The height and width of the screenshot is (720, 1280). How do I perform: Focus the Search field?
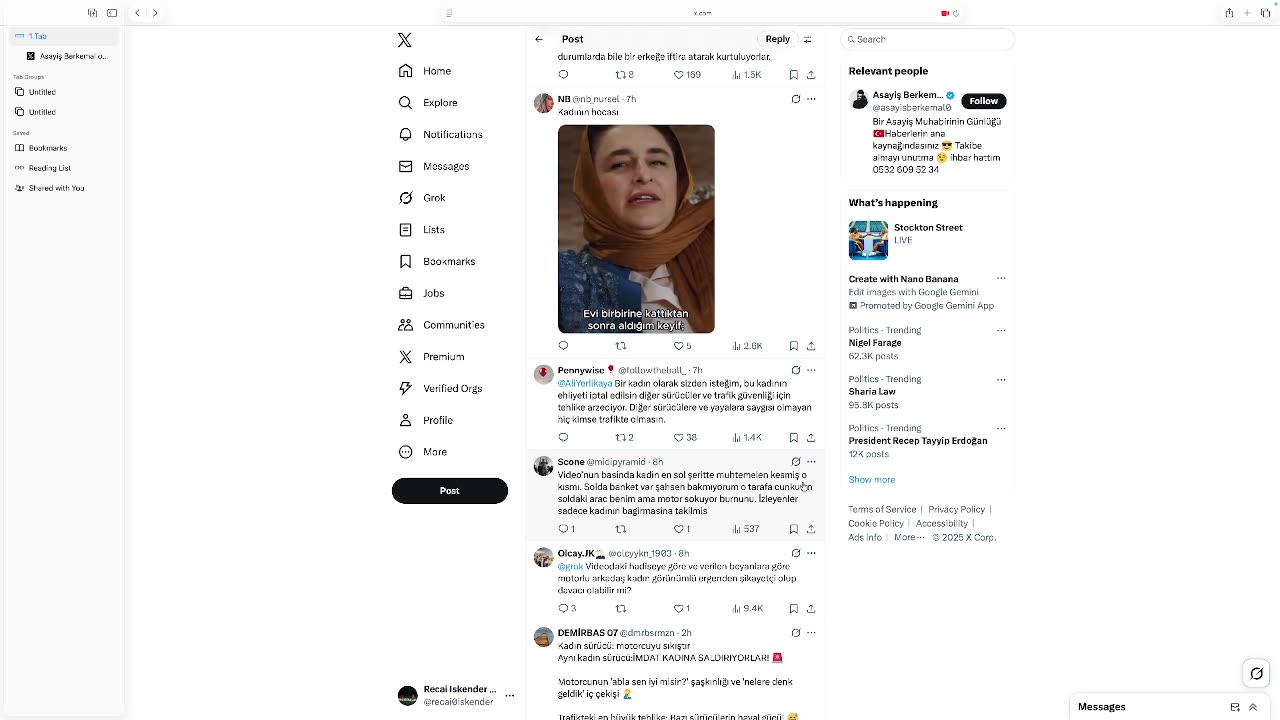930,39
